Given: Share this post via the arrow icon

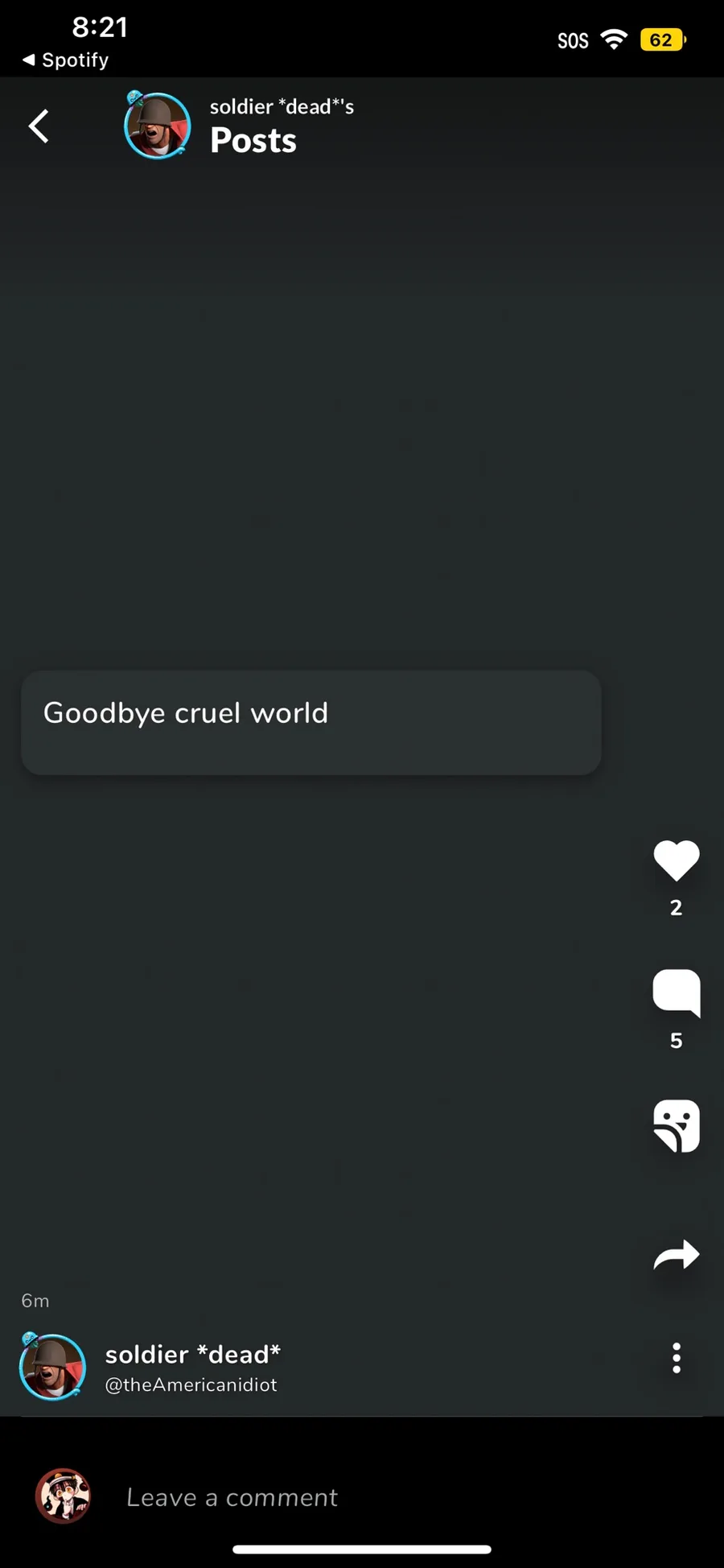Looking at the screenshot, I should pyautogui.click(x=677, y=1255).
